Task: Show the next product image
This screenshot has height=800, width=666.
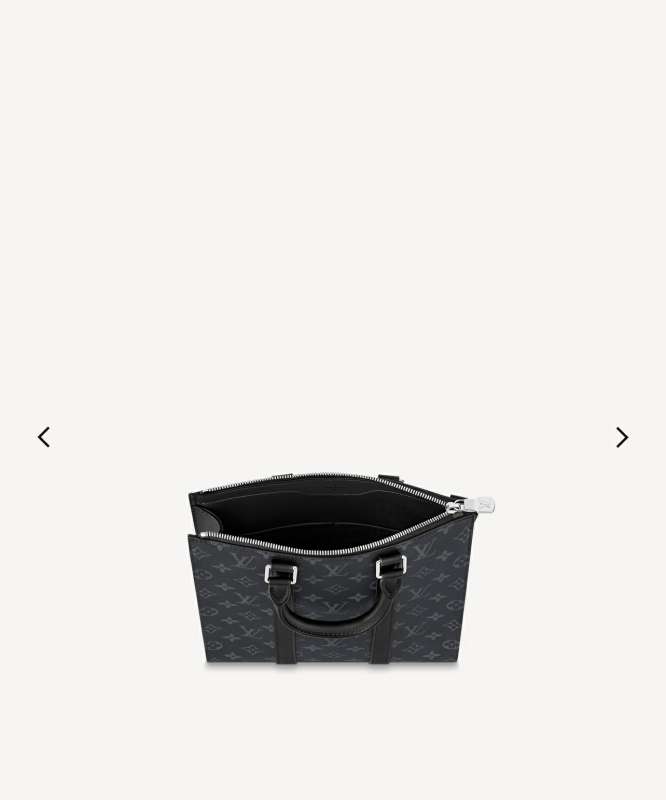Action: click(x=621, y=437)
